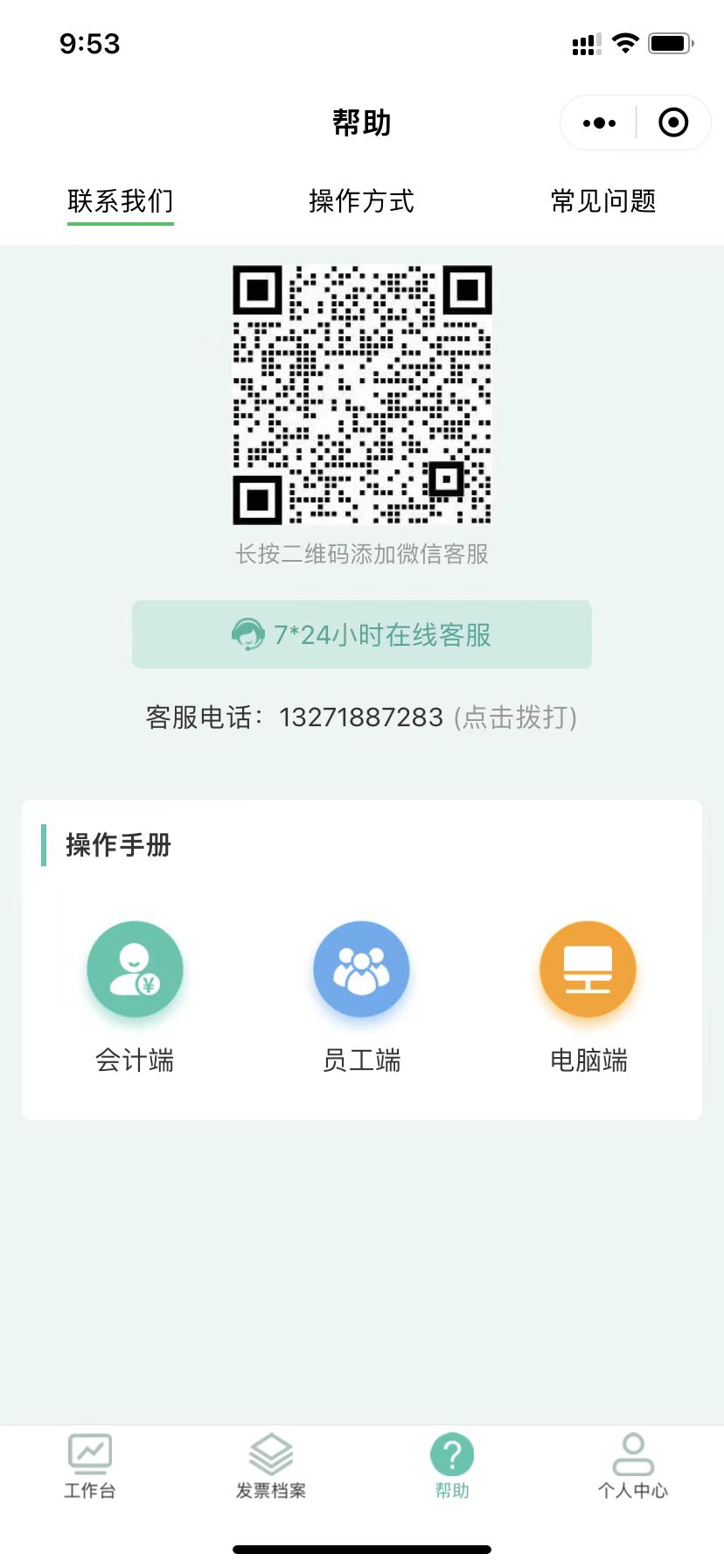Tap the 帮助 tab in bottom navigation
The width and height of the screenshot is (724, 1568).
[x=452, y=1466]
